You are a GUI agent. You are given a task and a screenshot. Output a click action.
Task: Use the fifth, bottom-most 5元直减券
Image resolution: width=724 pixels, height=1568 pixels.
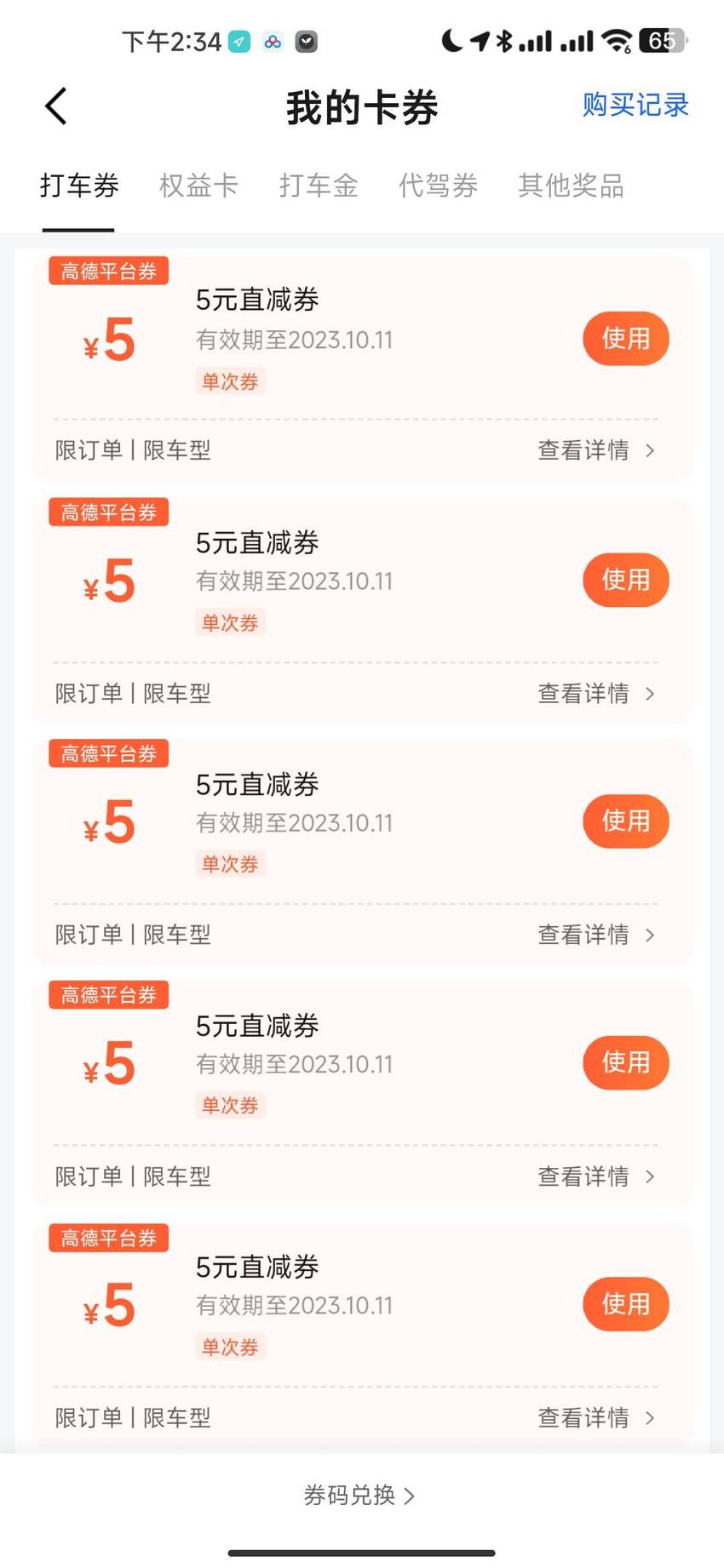626,1304
